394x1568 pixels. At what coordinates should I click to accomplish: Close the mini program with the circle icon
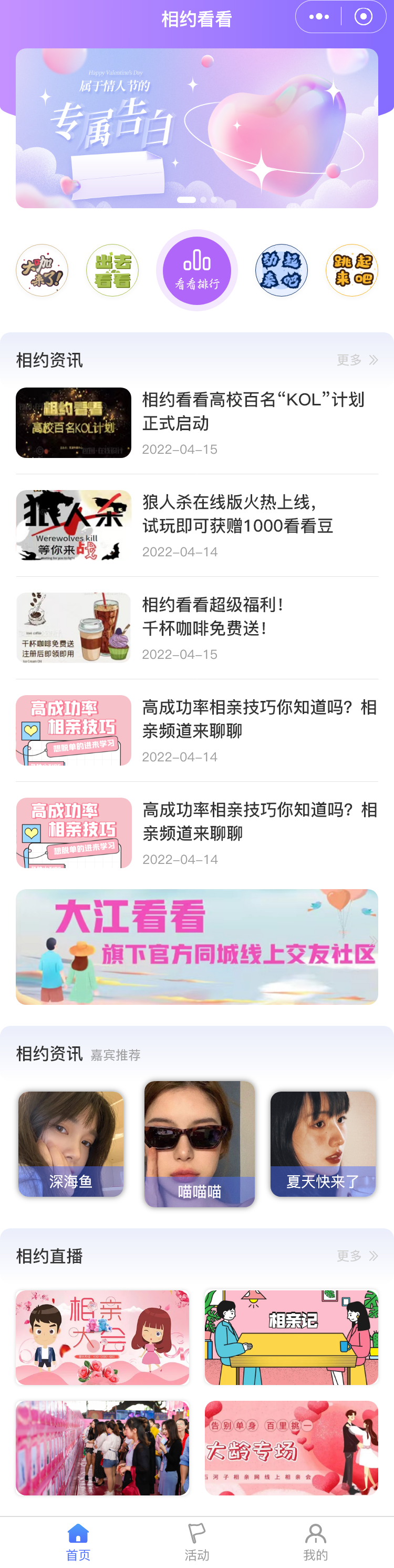click(364, 17)
